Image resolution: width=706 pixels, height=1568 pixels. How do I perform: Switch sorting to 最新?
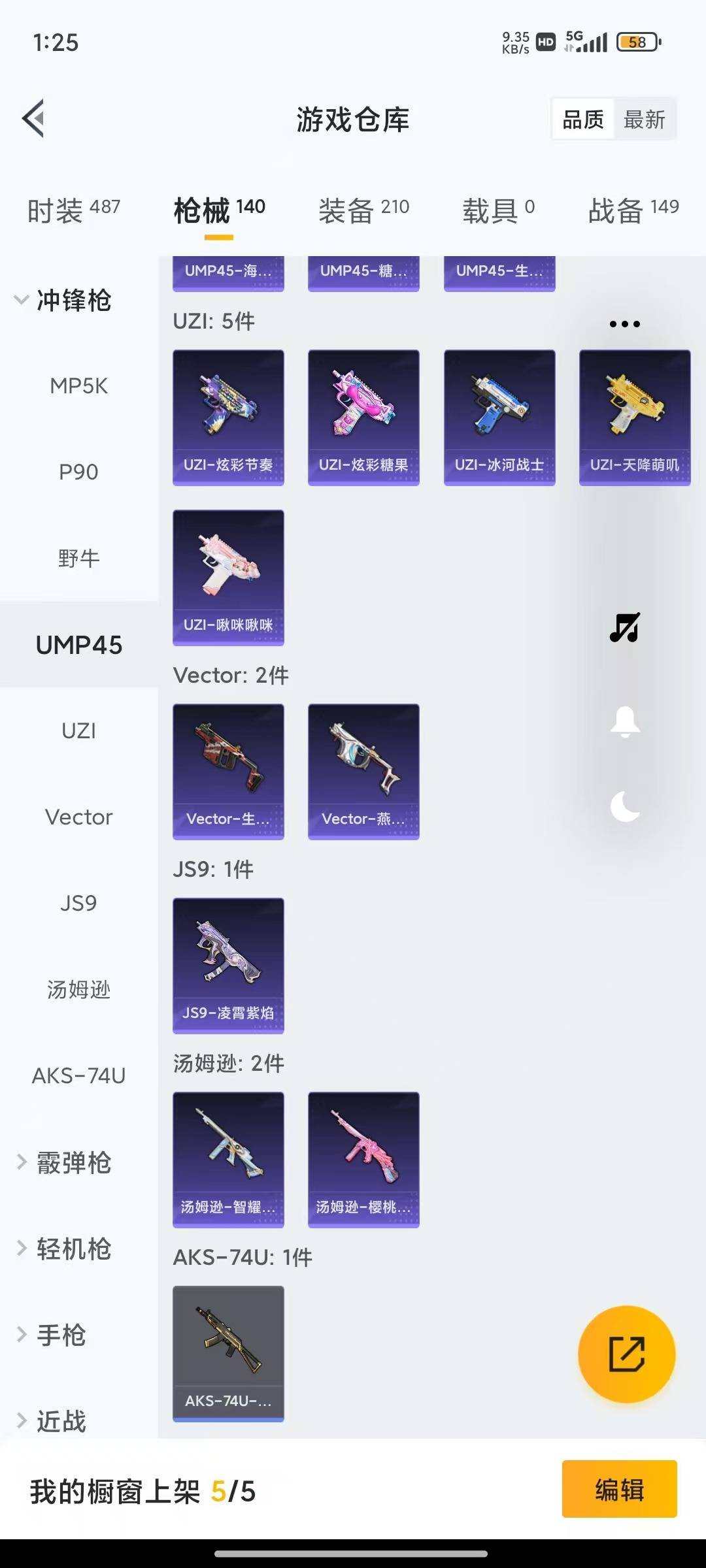pos(645,119)
